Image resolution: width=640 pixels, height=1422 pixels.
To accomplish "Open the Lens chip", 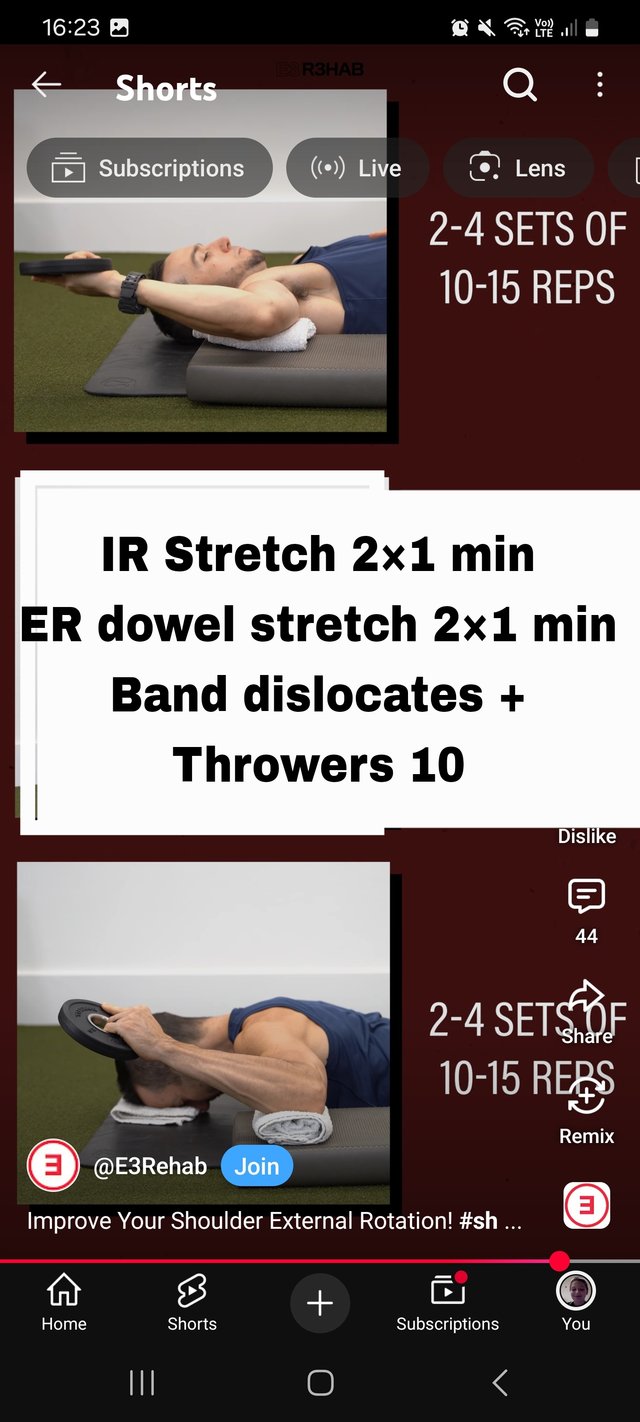I will (x=518, y=168).
